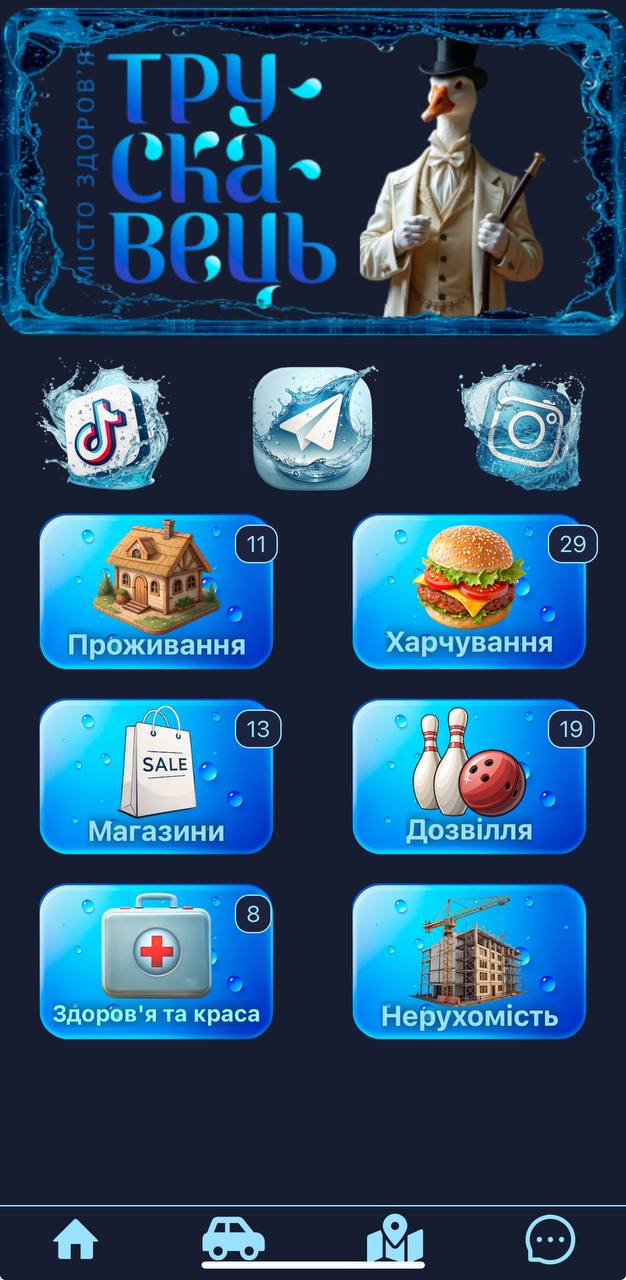
Task: Switch to the car transport tab
Action: [x=234, y=1240]
